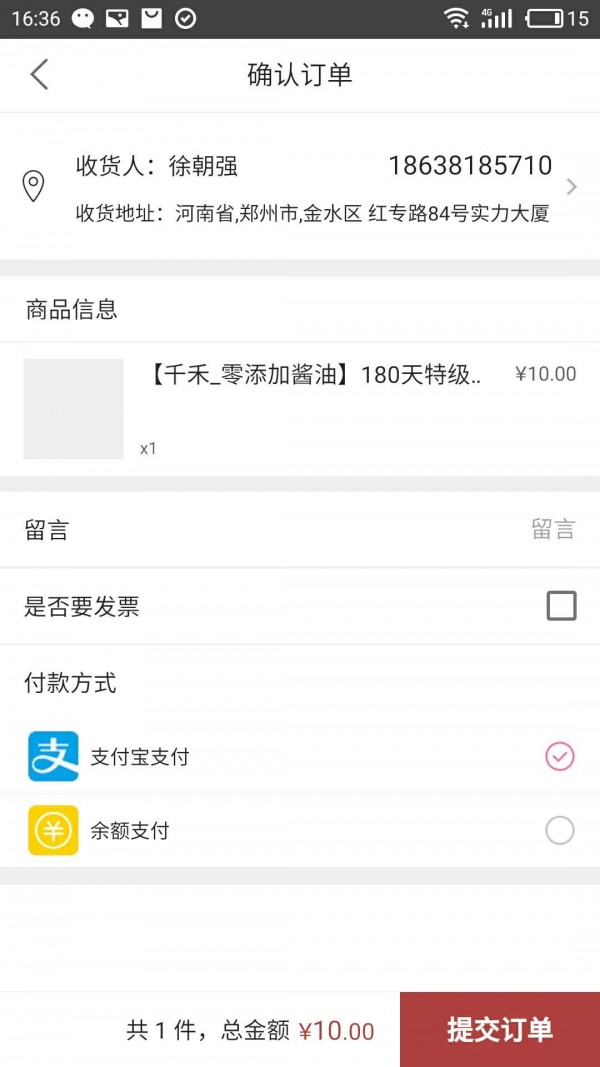
Task: Open the delivery address for 徐朝强
Action: click(x=300, y=187)
